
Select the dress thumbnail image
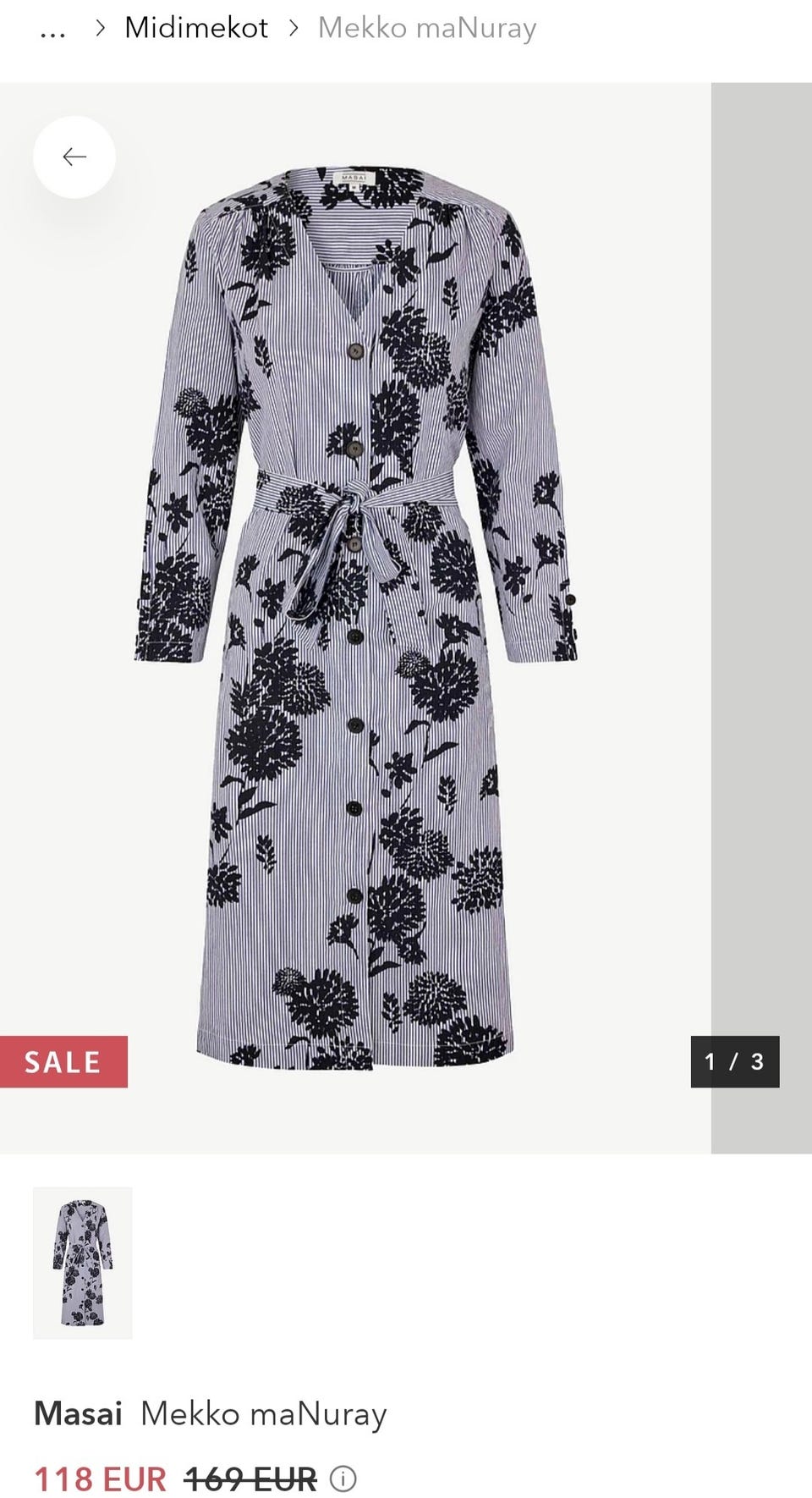pyautogui.click(x=83, y=1263)
